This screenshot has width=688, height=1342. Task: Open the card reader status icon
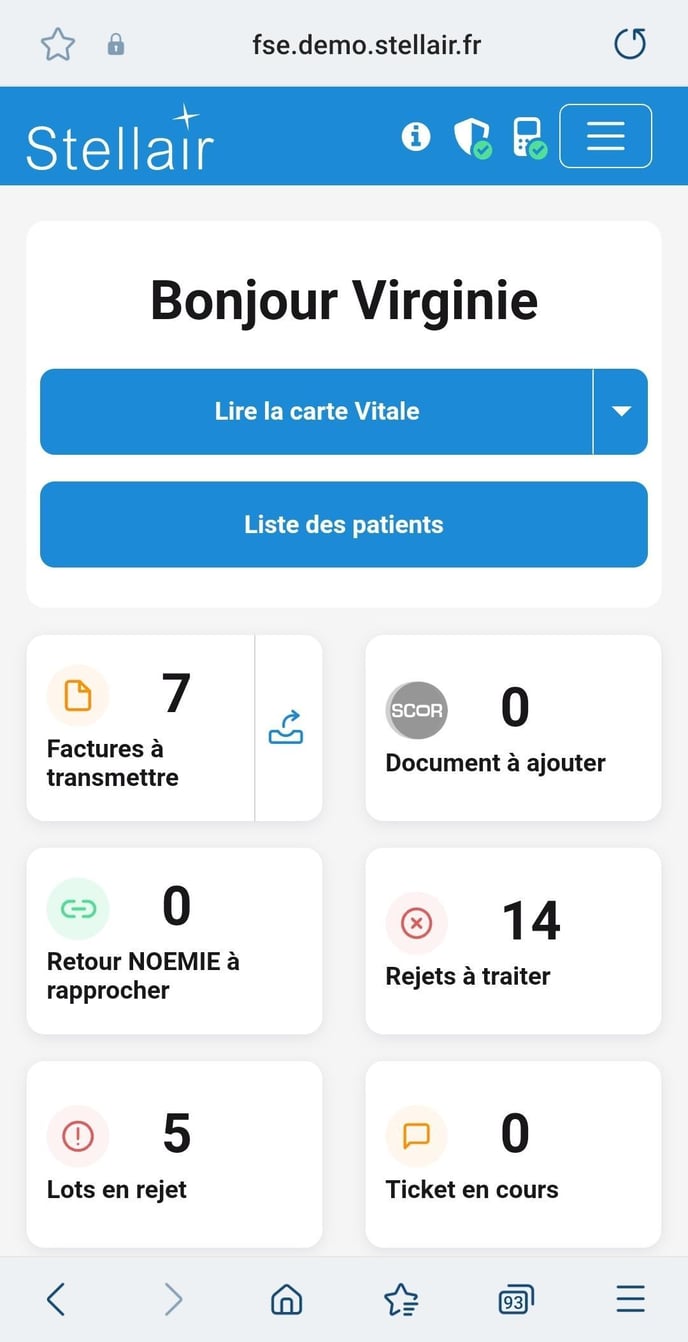point(528,137)
